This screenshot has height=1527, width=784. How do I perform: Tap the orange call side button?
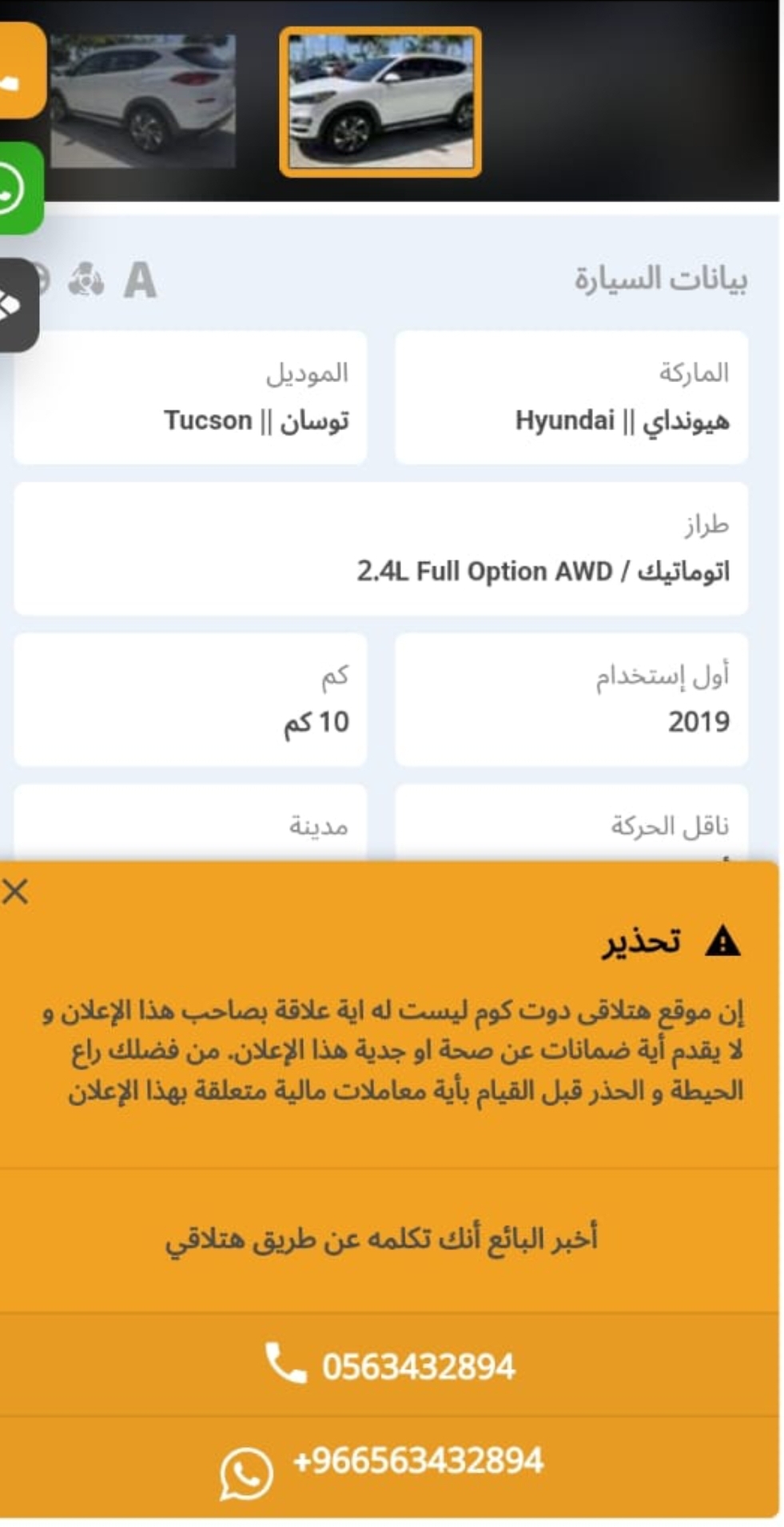coord(21,70)
